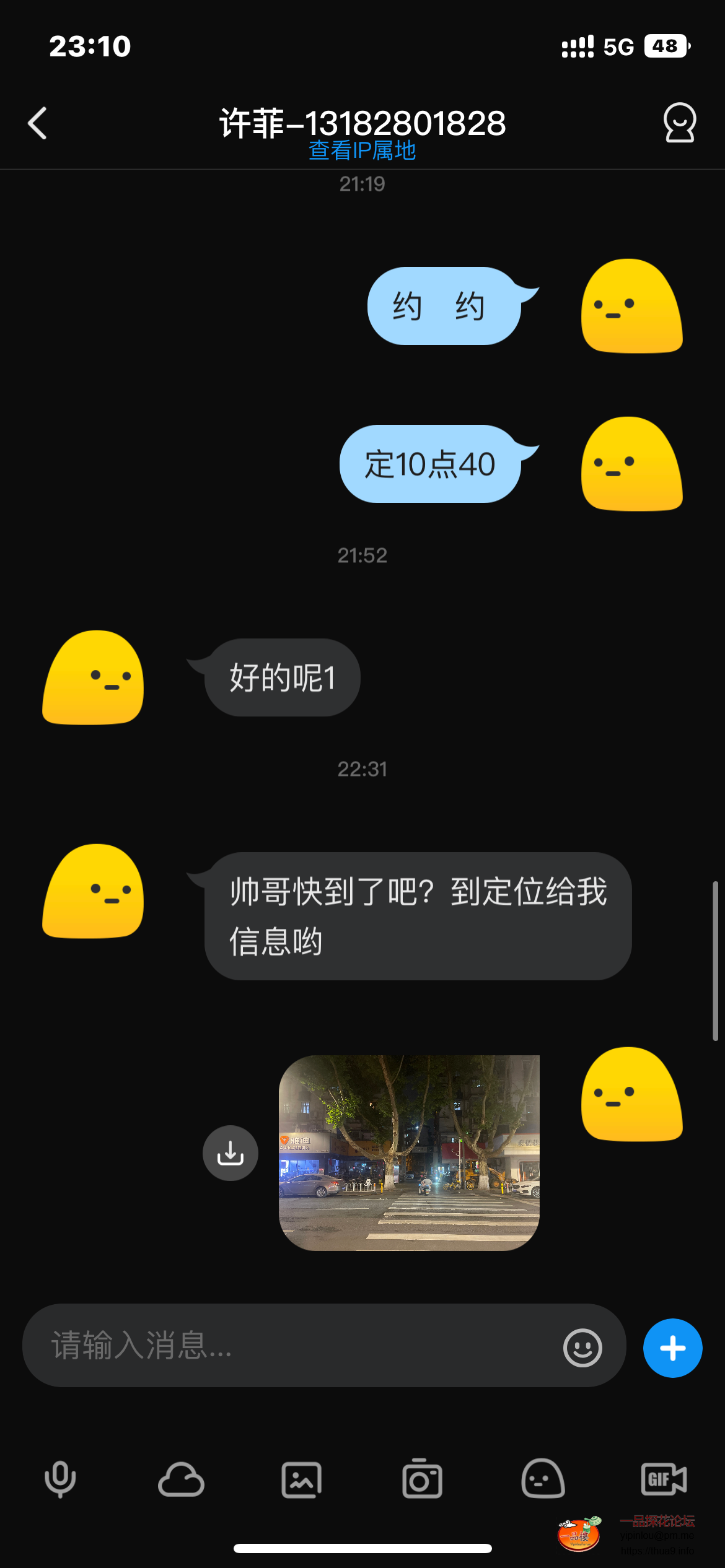Screen dimensions: 725x1568
Task: Open the camera icon in the toolbar
Action: coord(423,1479)
